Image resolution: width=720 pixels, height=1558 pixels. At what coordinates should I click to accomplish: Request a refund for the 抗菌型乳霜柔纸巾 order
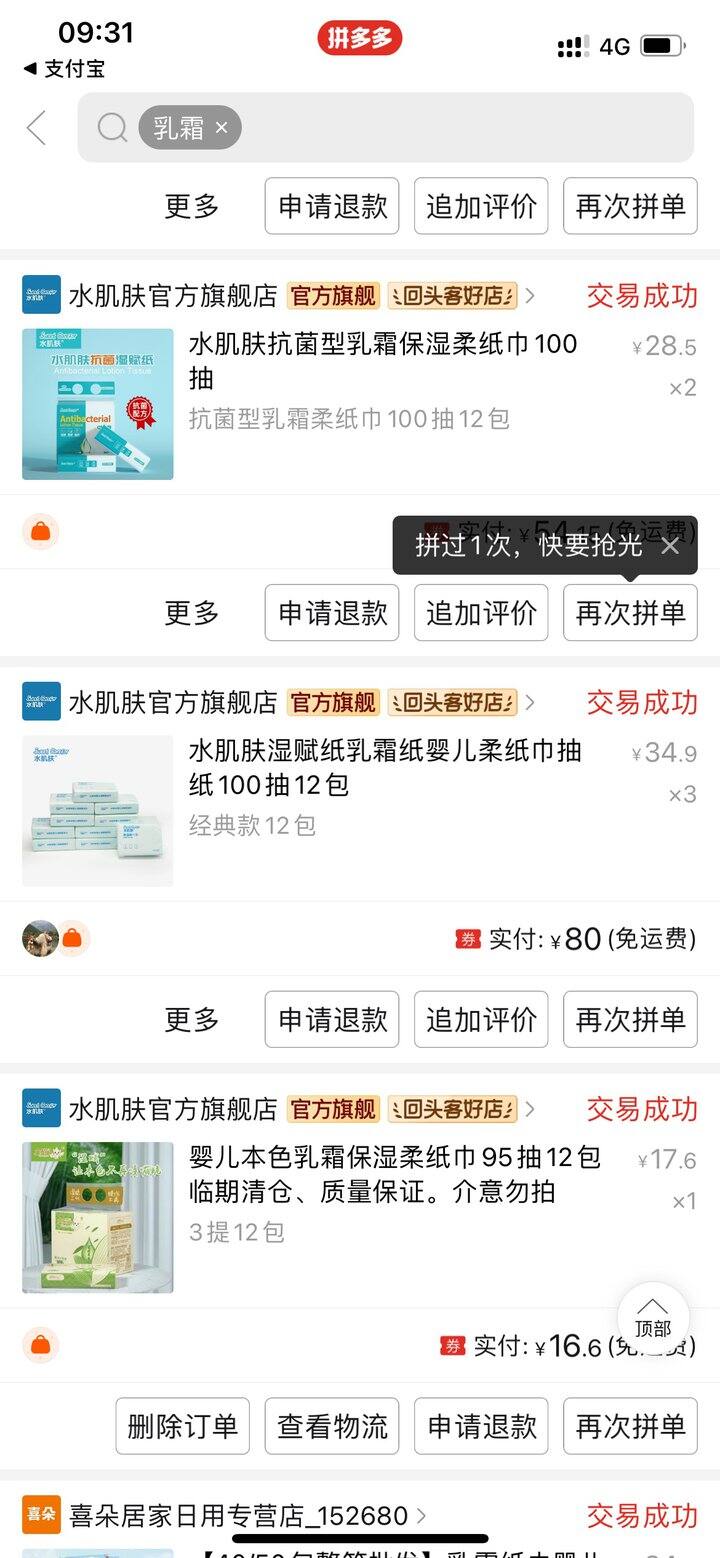pyautogui.click(x=332, y=613)
